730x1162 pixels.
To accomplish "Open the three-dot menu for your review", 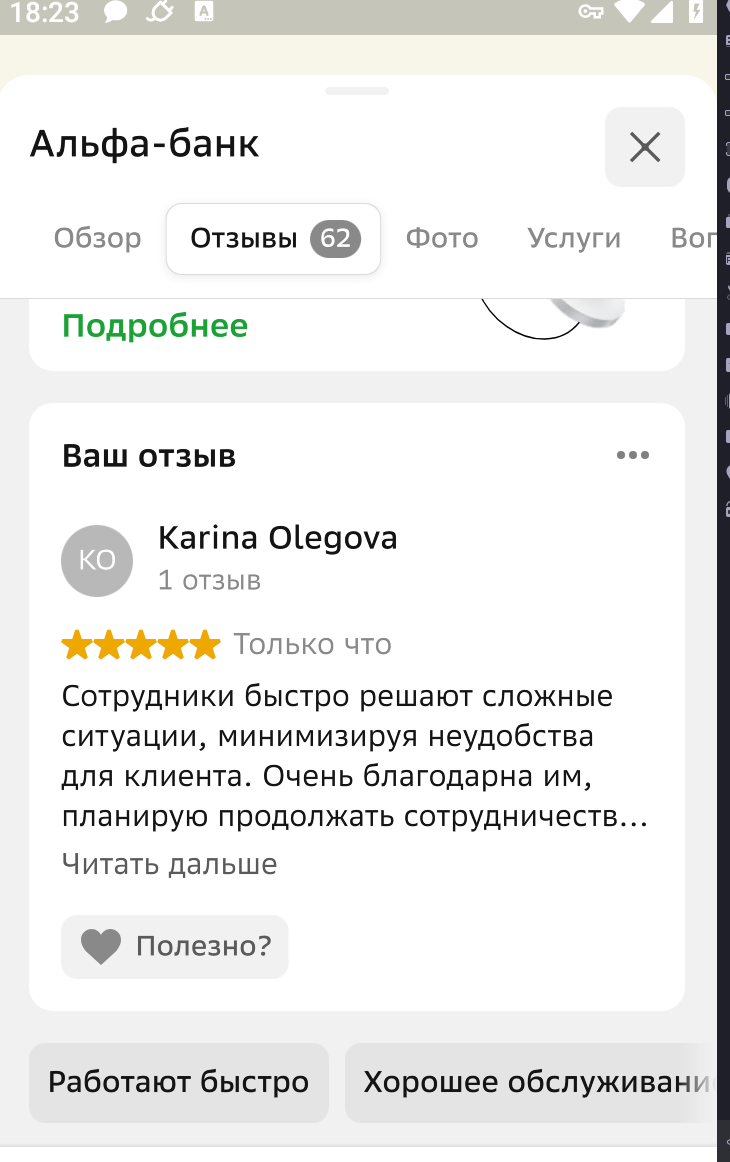I will 632,456.
